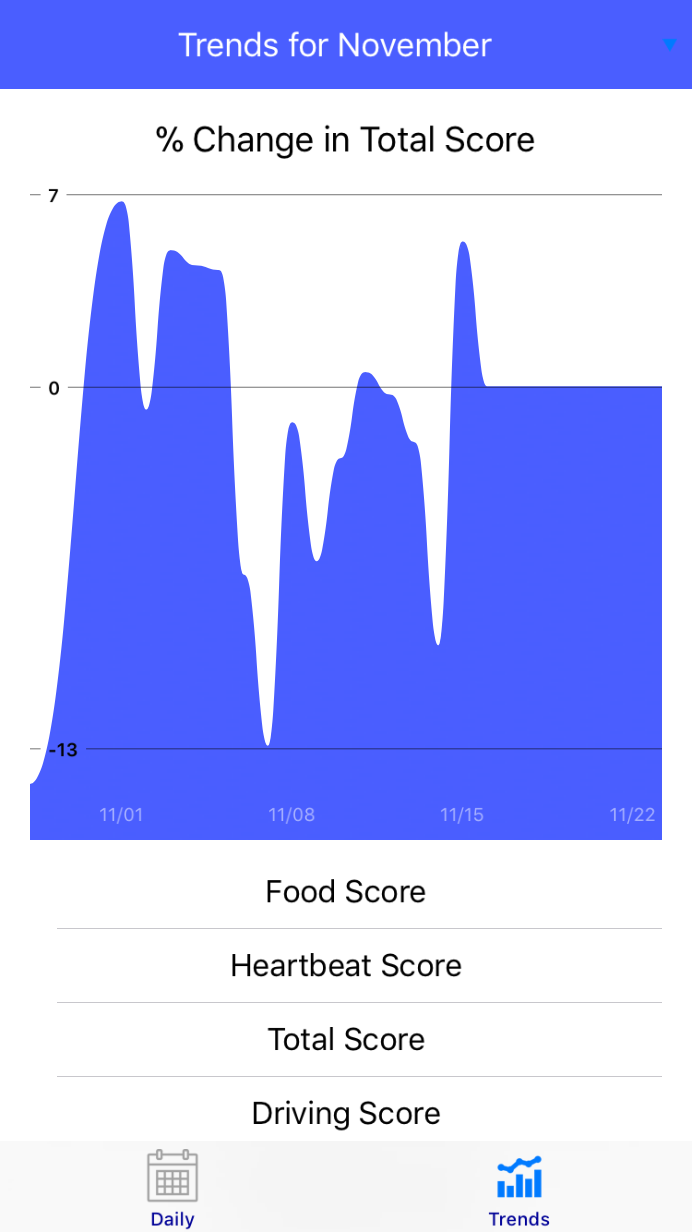The height and width of the screenshot is (1232, 692).
Task: Open the Trends tab
Action: point(519,1188)
